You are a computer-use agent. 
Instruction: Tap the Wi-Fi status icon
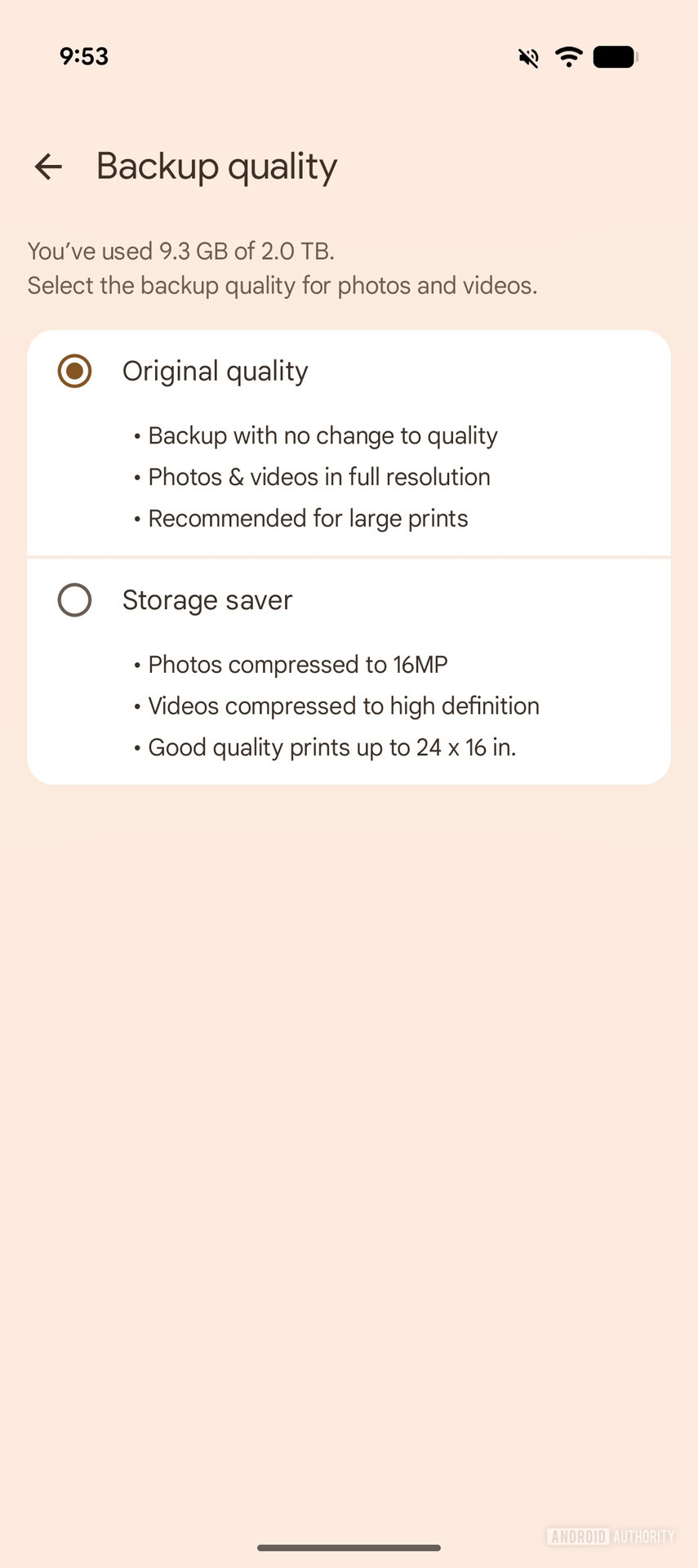point(568,56)
